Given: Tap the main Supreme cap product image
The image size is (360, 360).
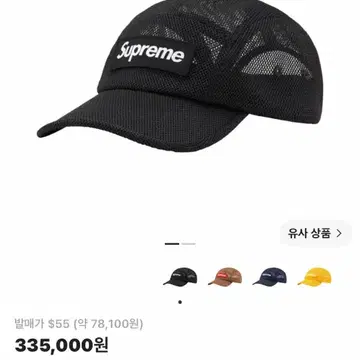Looking at the screenshot, I should 180,75.
